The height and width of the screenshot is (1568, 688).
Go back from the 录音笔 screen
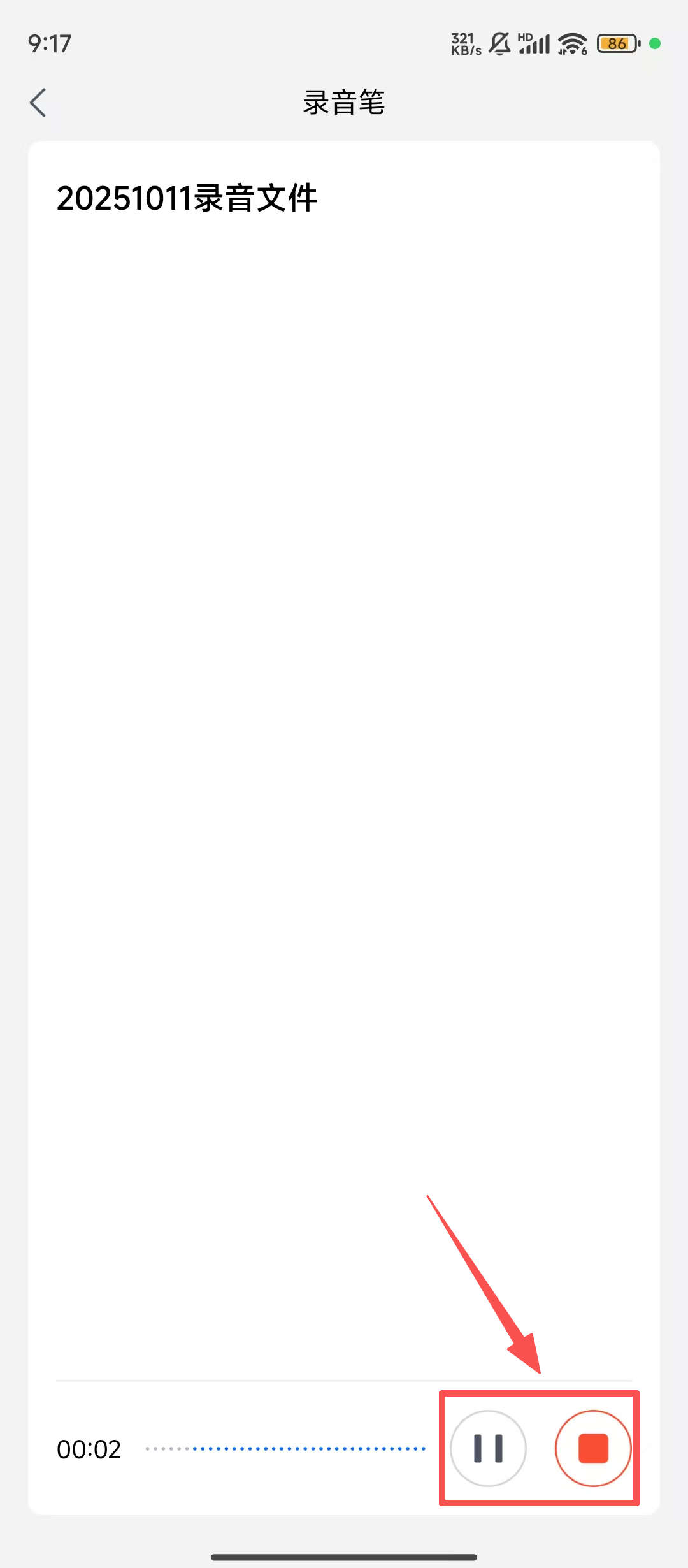[38, 103]
